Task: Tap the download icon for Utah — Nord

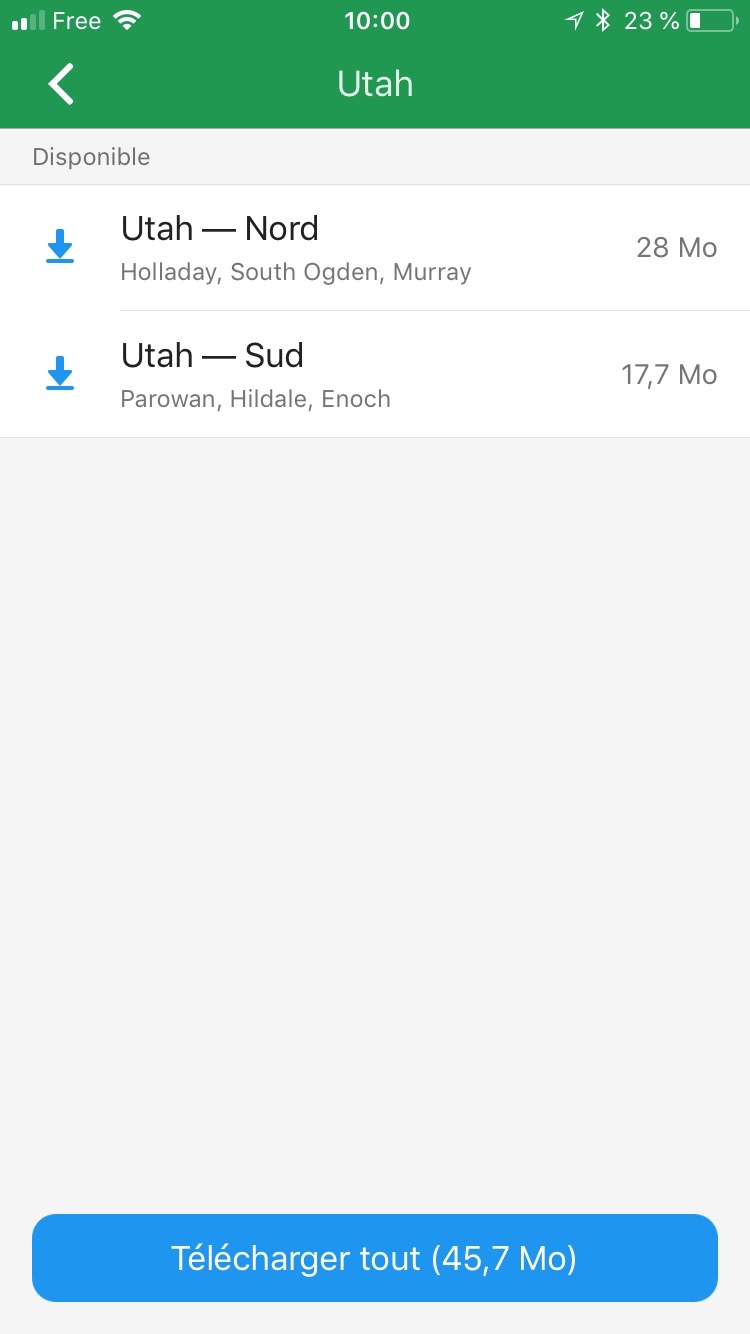Action: 60,246
